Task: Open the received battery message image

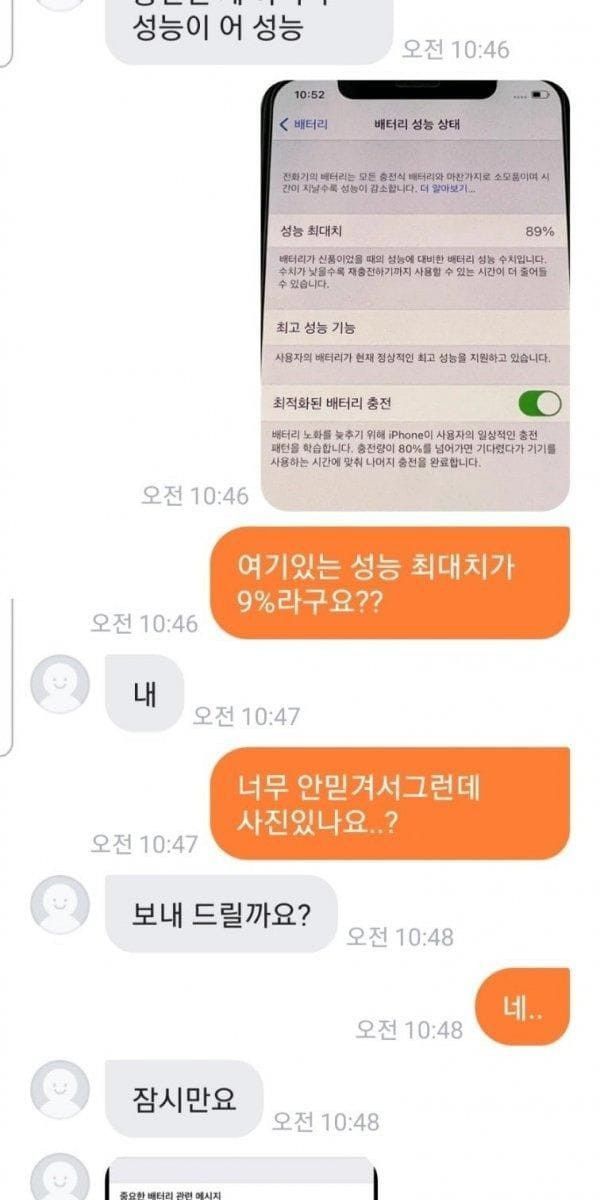Action: (x=240, y=1182)
